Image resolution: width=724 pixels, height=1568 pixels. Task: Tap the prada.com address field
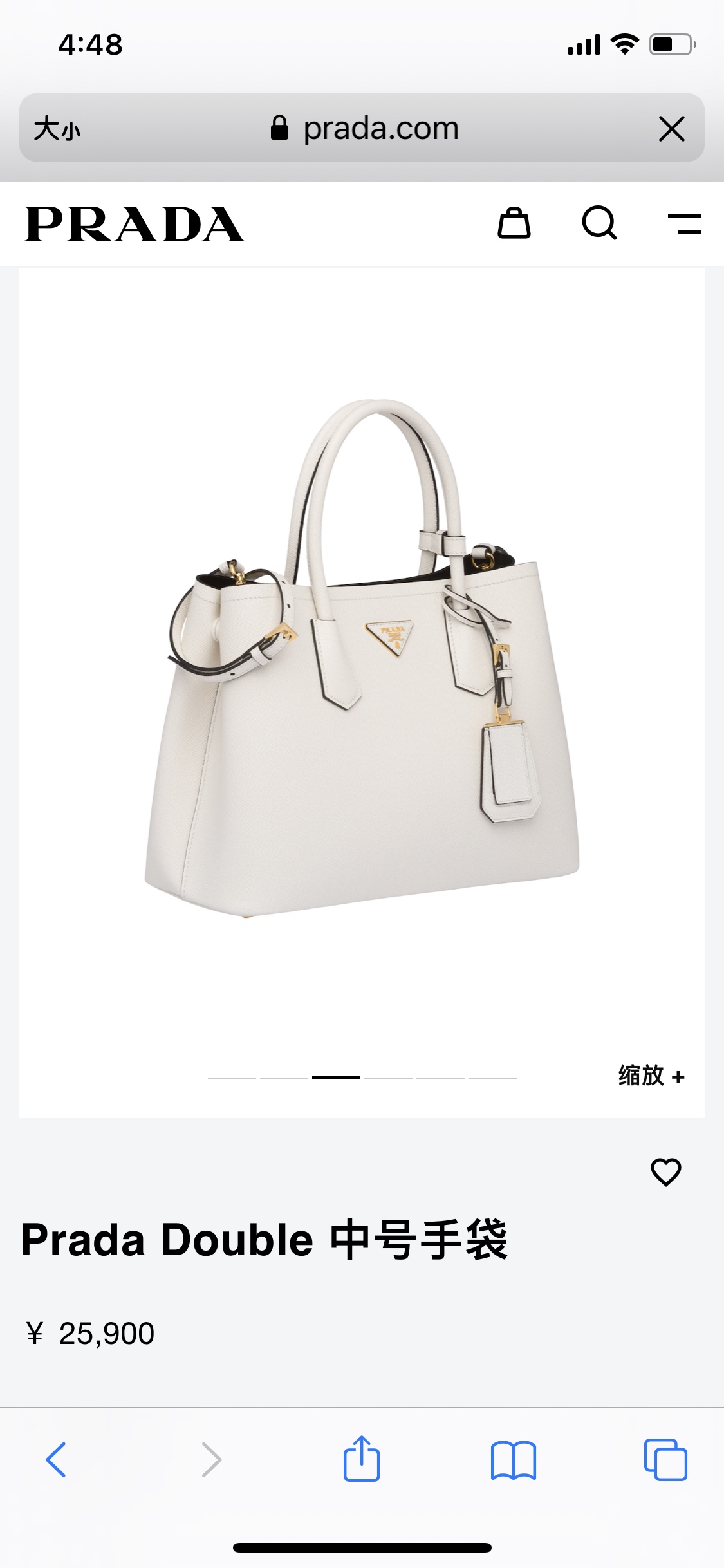click(x=365, y=128)
